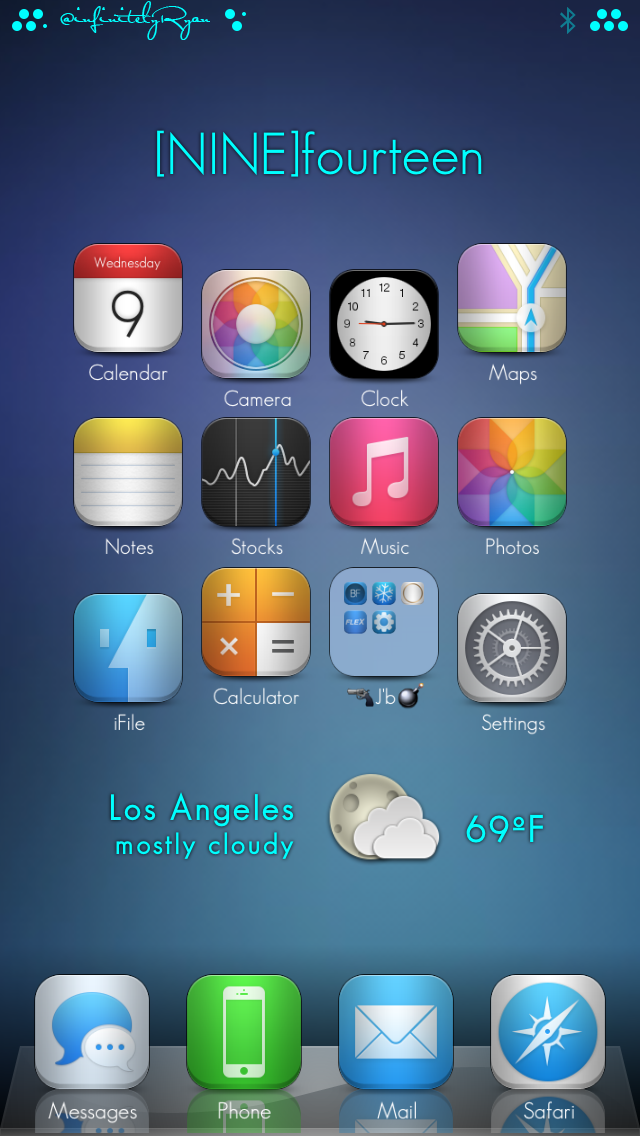
Task: Open the Notes app
Action: tap(128, 472)
